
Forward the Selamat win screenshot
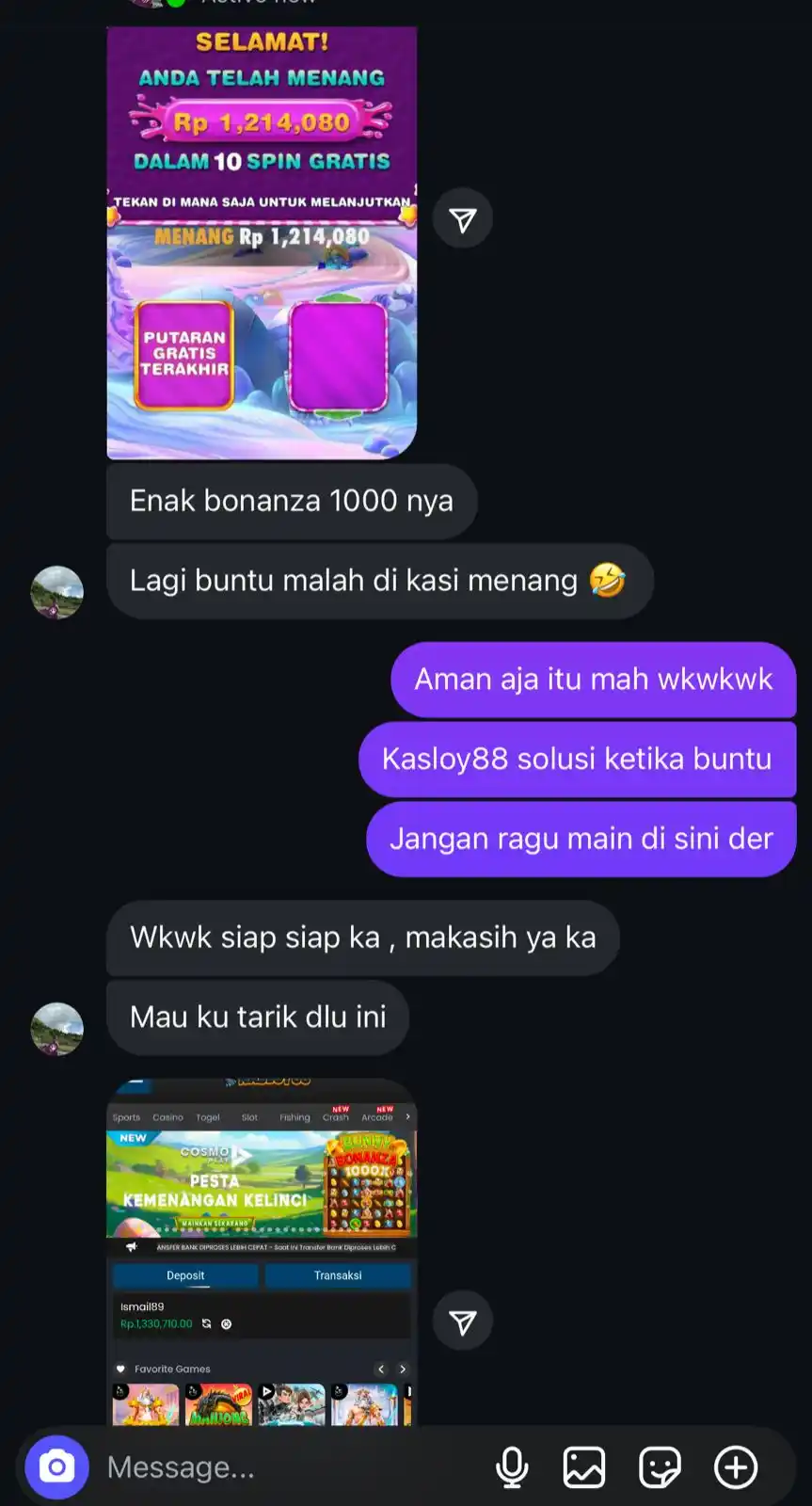tap(462, 219)
